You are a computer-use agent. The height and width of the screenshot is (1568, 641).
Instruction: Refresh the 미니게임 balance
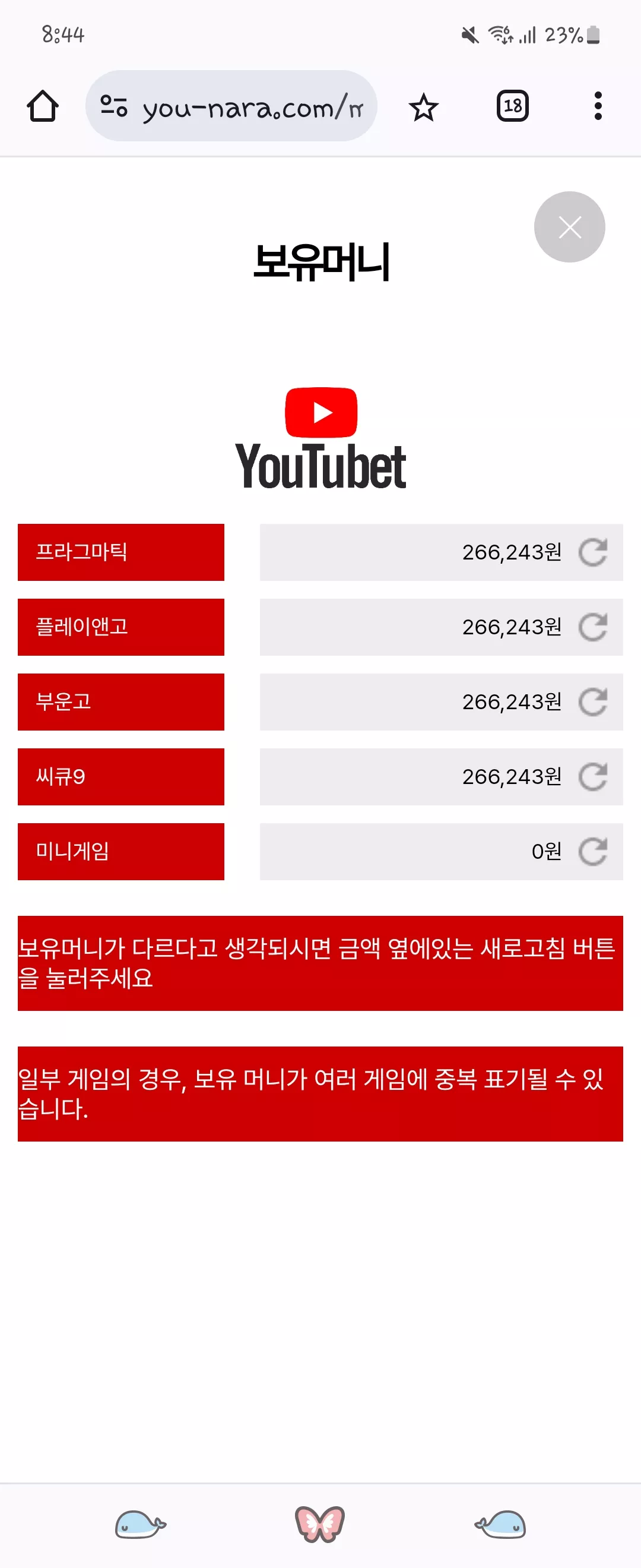[592, 852]
